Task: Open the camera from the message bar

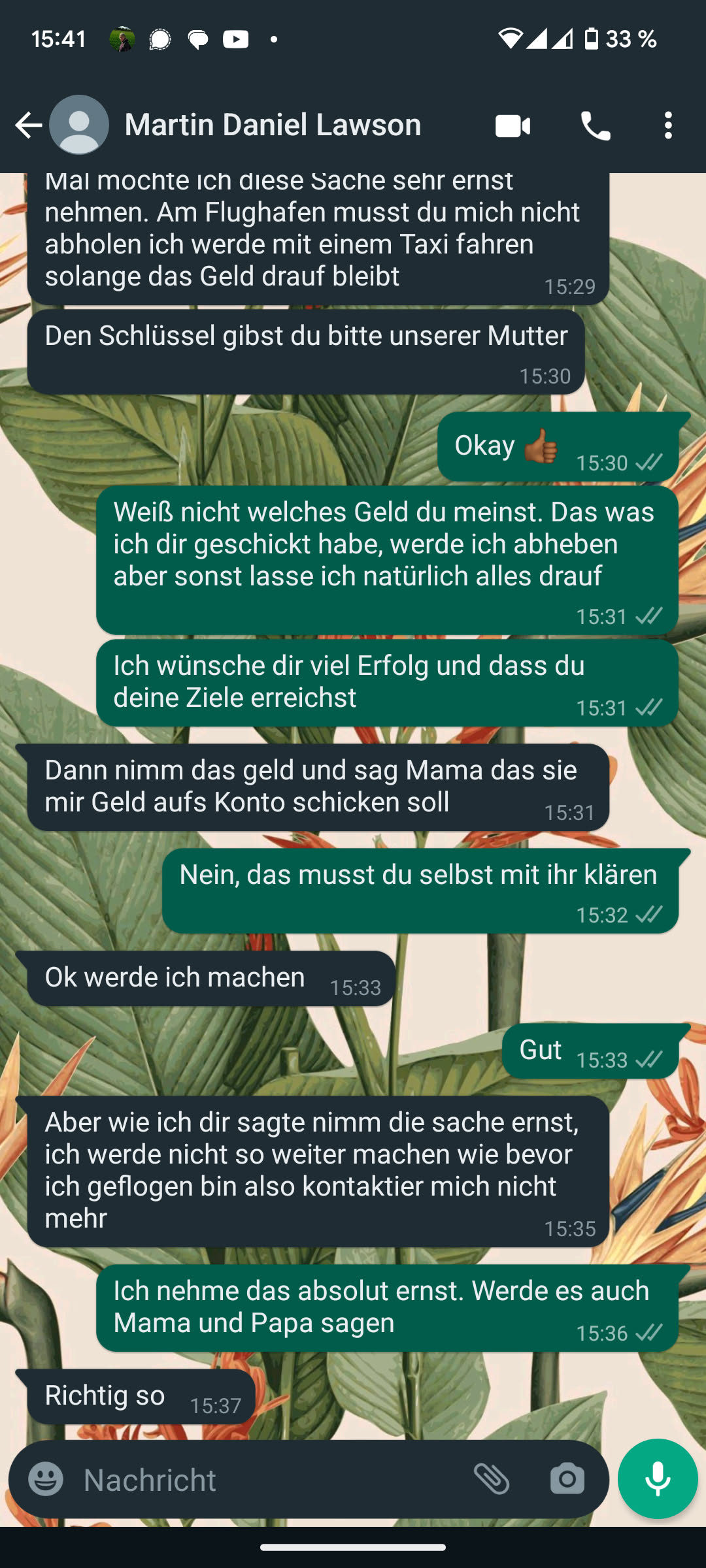Action: point(567,1479)
